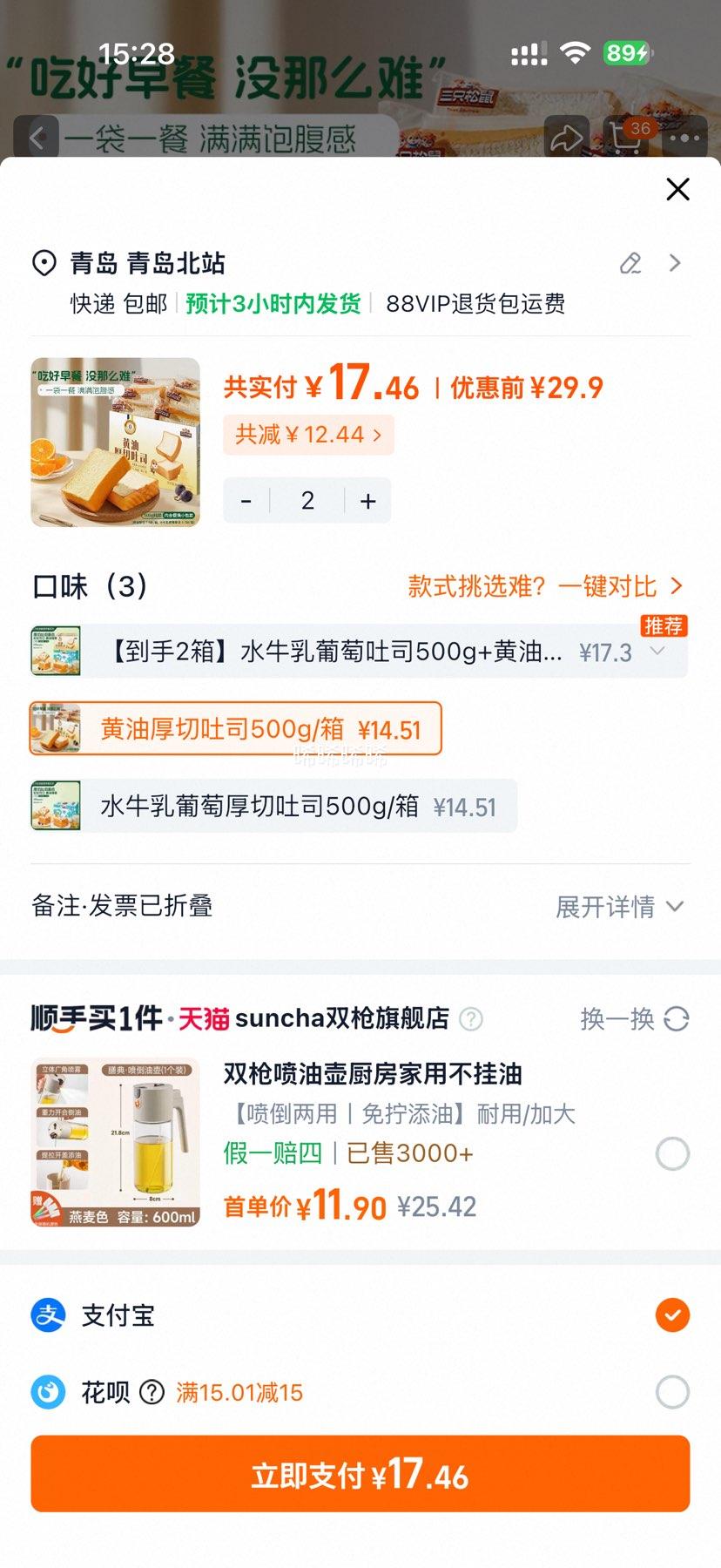Click the location pin icon beside 青岛北站
Image resolution: width=721 pixels, height=1568 pixels.
[46, 263]
